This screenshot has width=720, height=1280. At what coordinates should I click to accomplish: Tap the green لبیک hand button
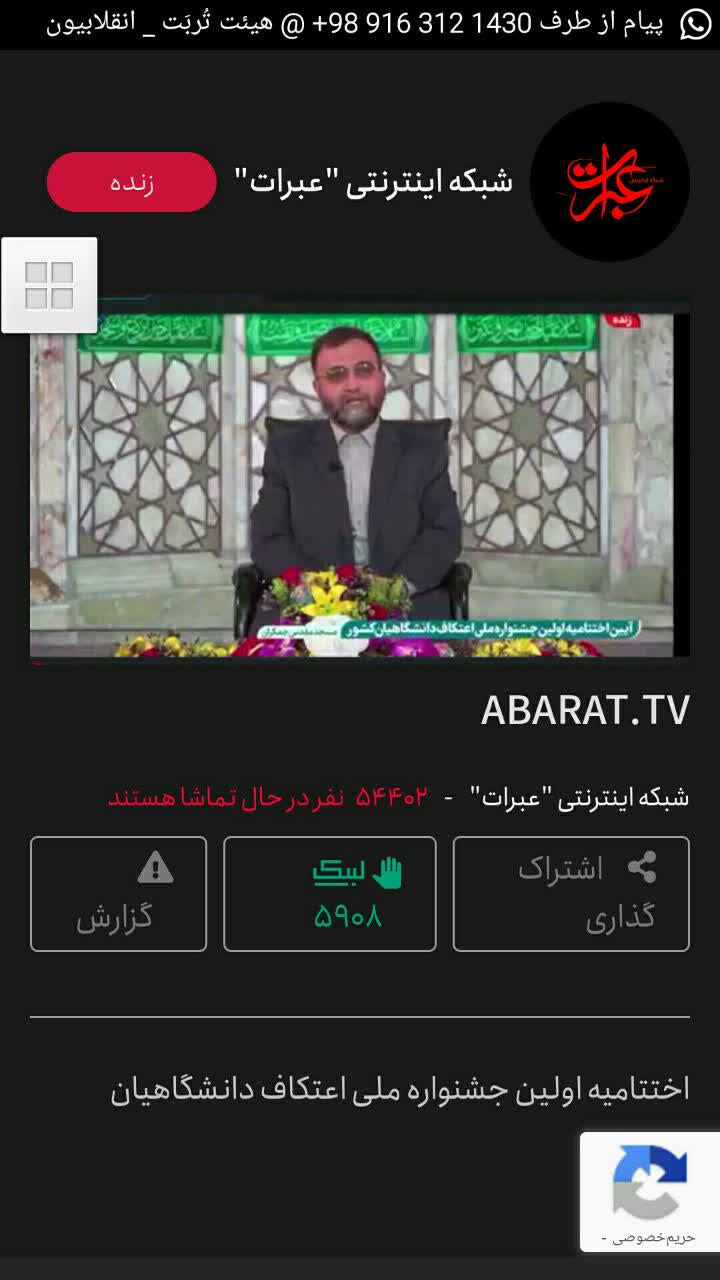[330, 894]
